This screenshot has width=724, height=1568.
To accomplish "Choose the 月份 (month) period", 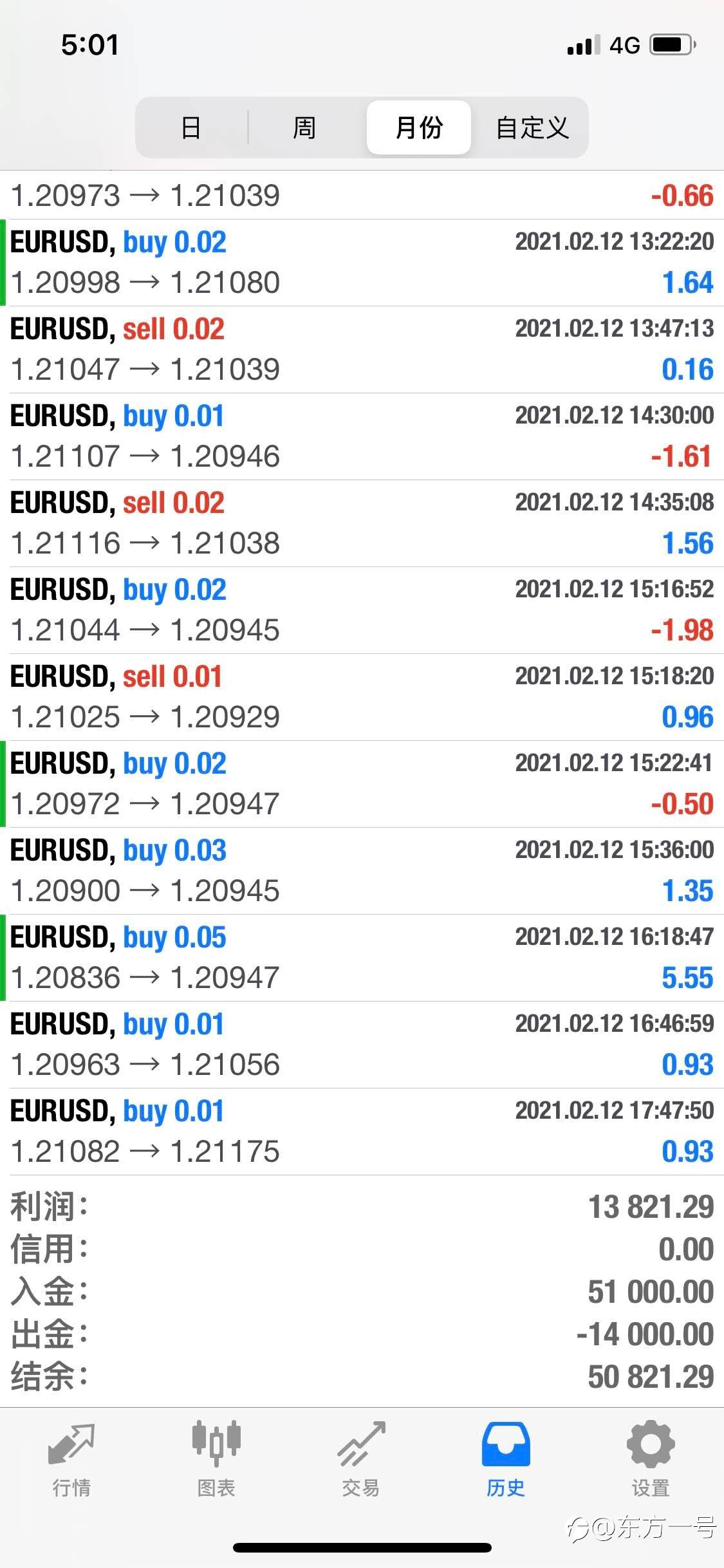I will click(419, 127).
